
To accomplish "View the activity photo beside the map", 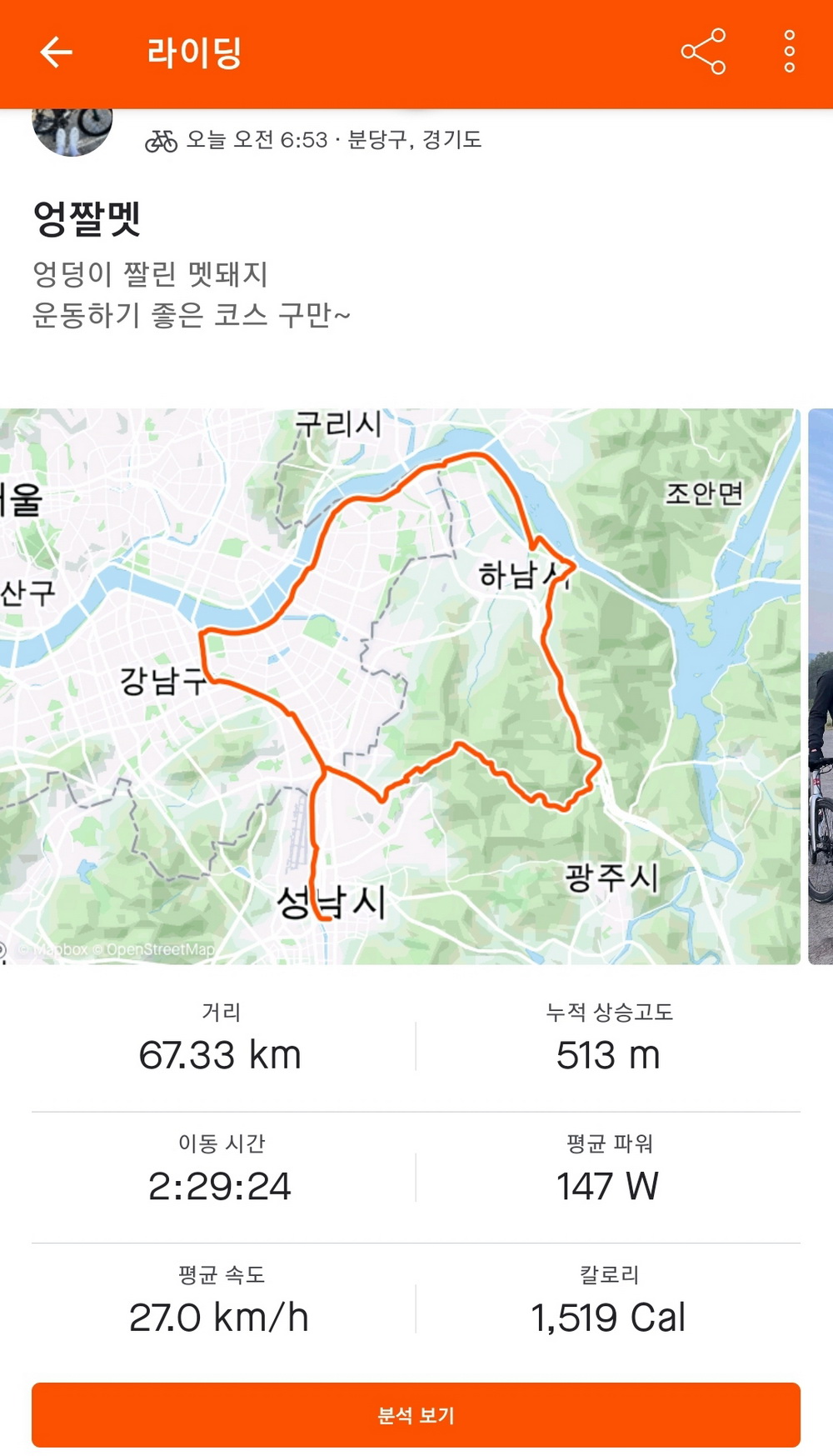I will point(821,686).
